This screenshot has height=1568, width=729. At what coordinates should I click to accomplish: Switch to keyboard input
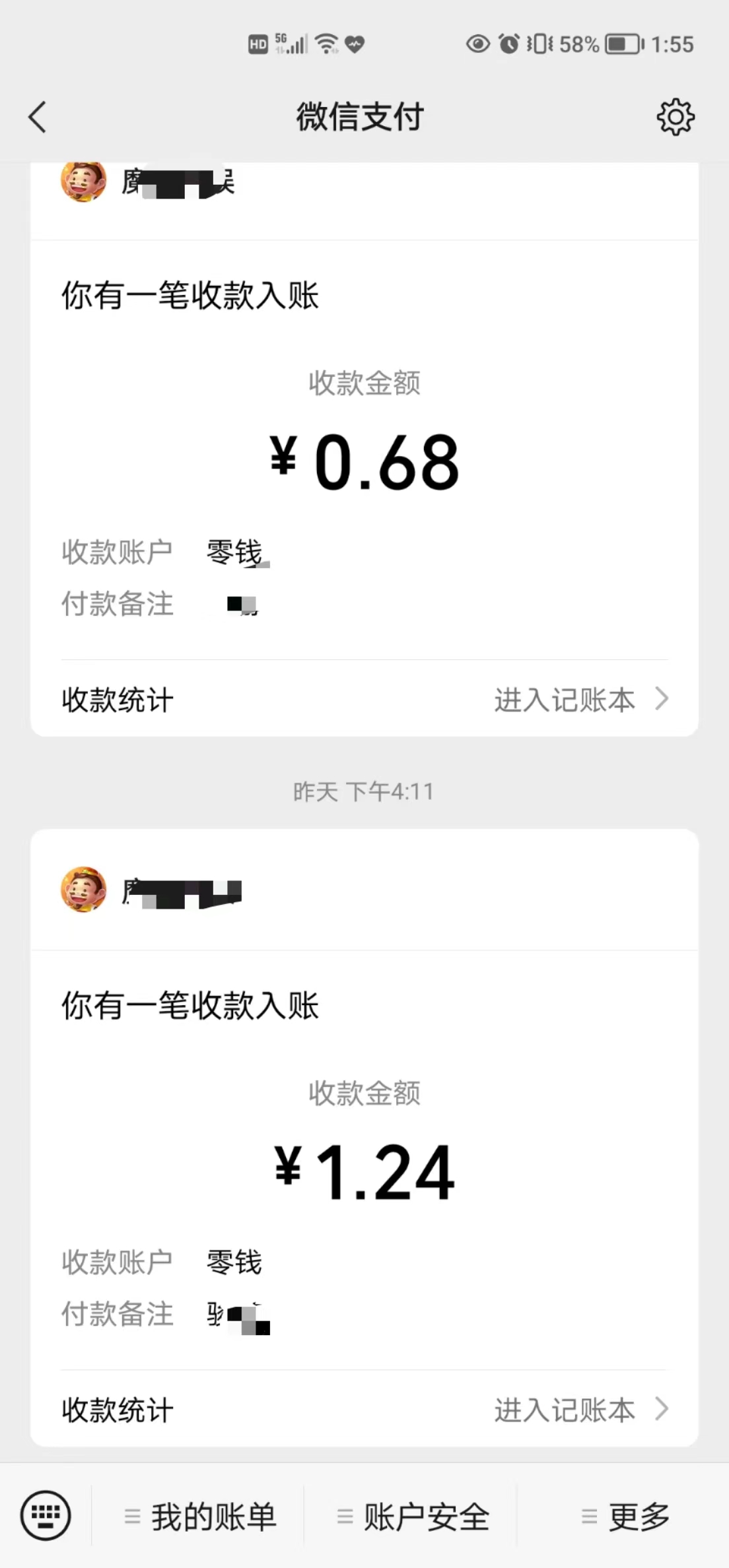pos(46,1515)
